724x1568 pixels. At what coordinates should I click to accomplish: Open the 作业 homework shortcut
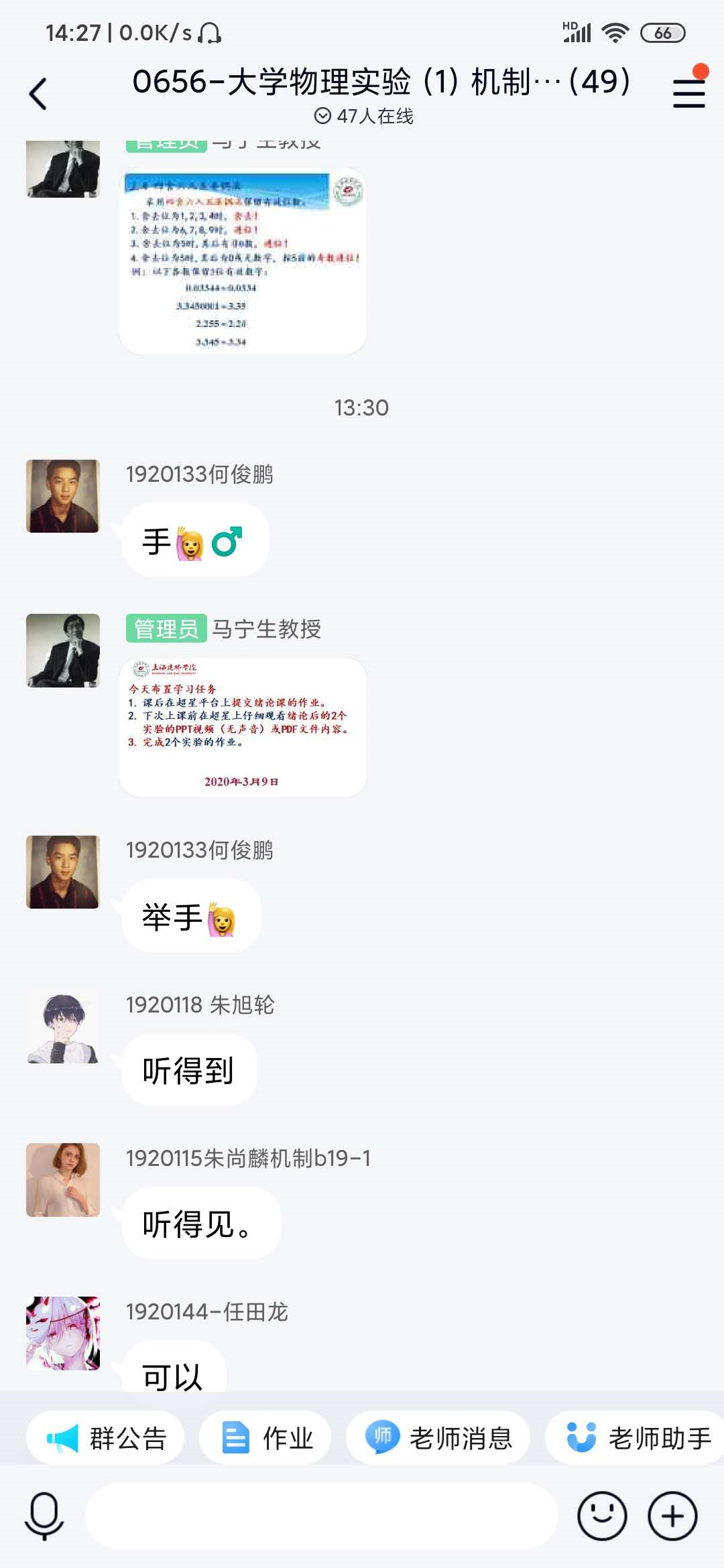click(265, 1438)
